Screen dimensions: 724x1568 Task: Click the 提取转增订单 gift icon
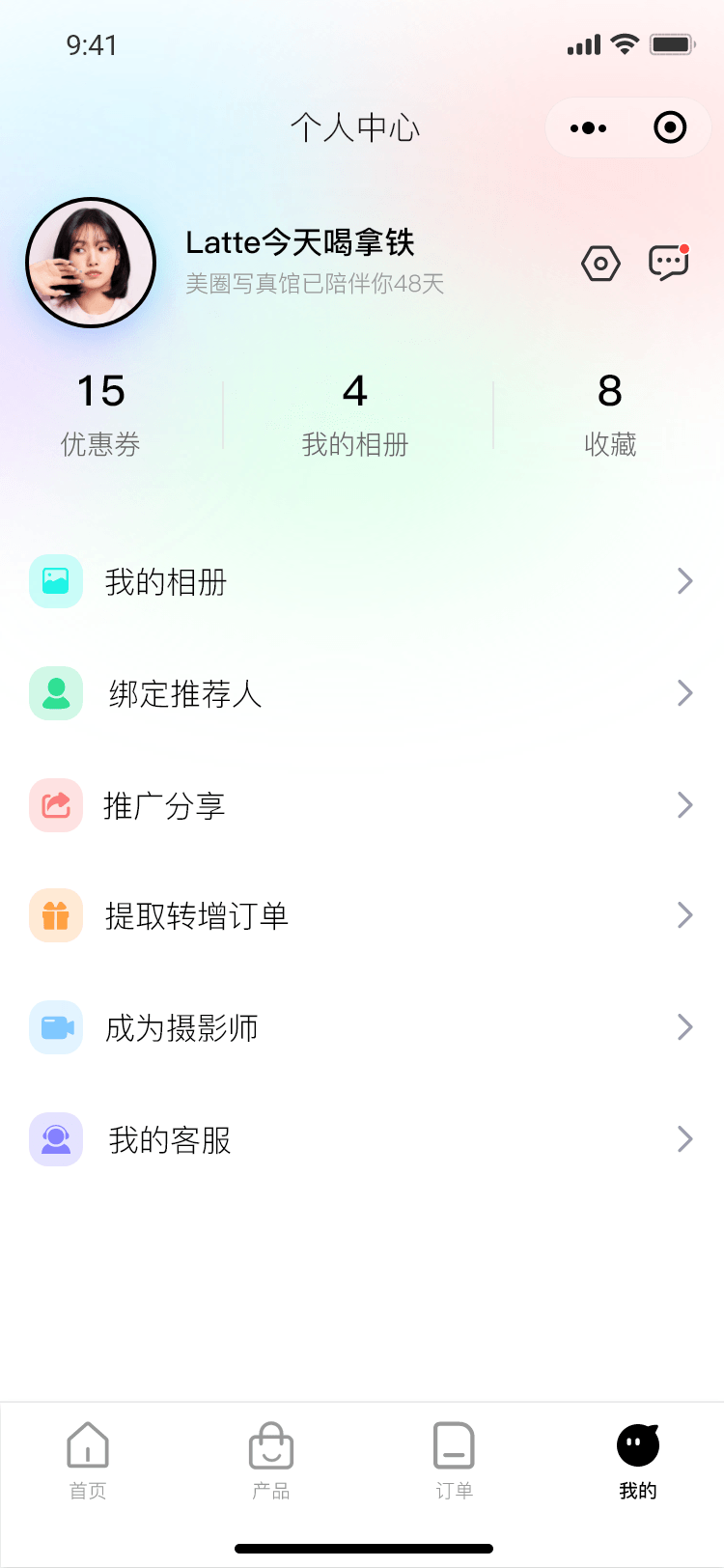point(55,915)
